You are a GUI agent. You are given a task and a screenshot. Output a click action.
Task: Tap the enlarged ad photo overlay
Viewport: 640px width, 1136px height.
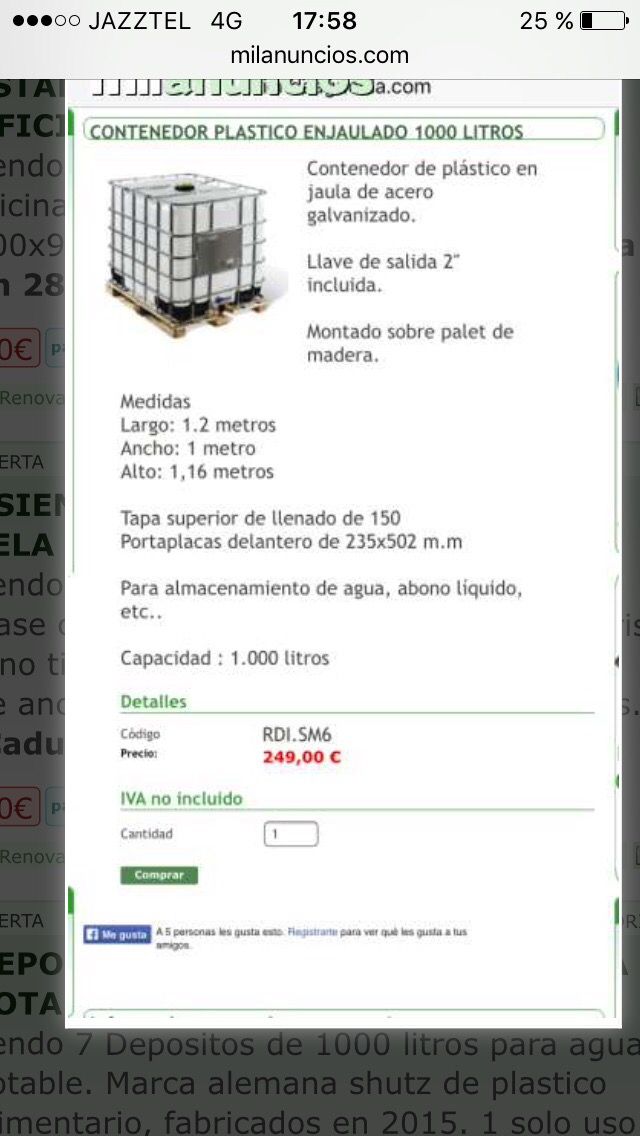point(343,553)
